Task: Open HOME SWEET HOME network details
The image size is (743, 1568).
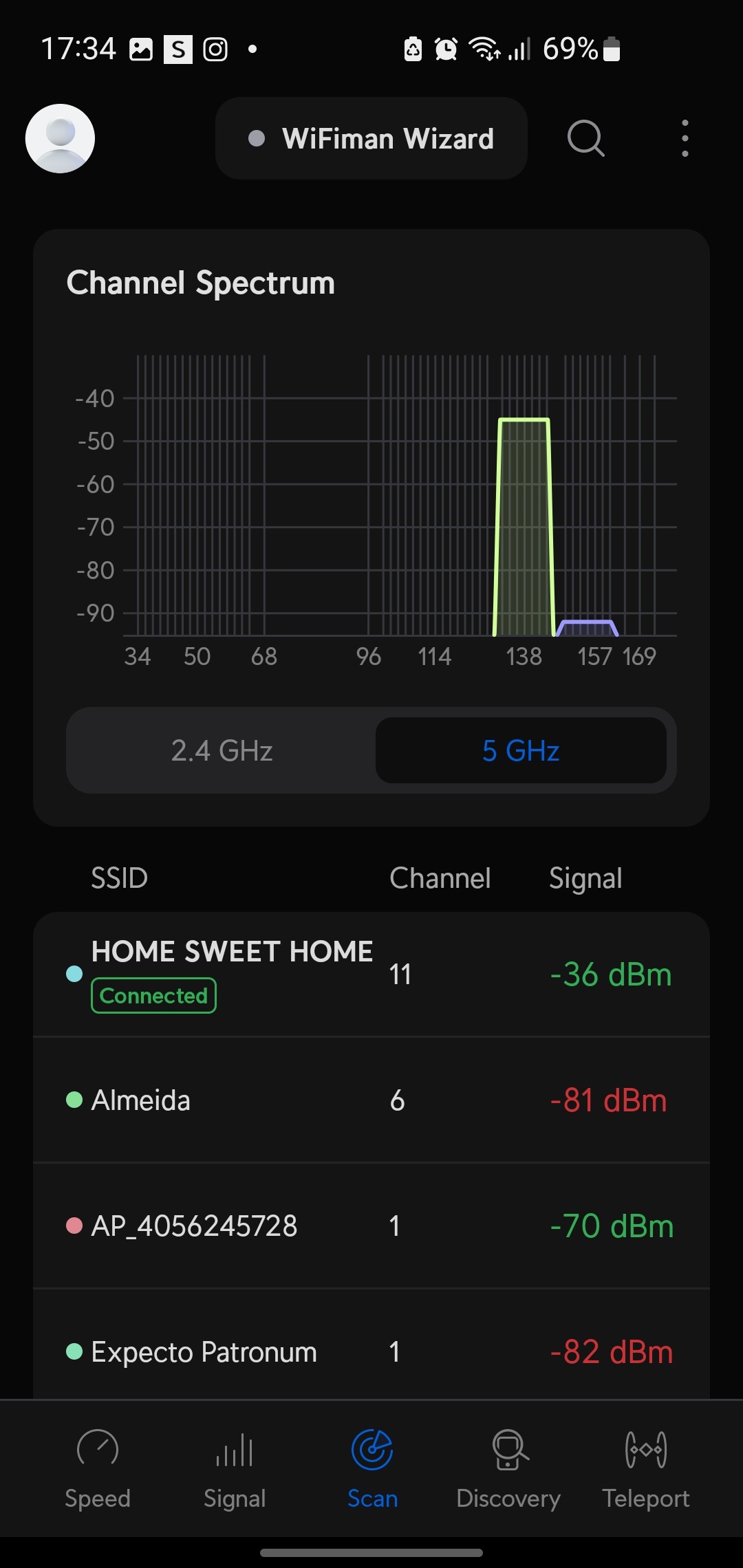Action: click(x=371, y=974)
